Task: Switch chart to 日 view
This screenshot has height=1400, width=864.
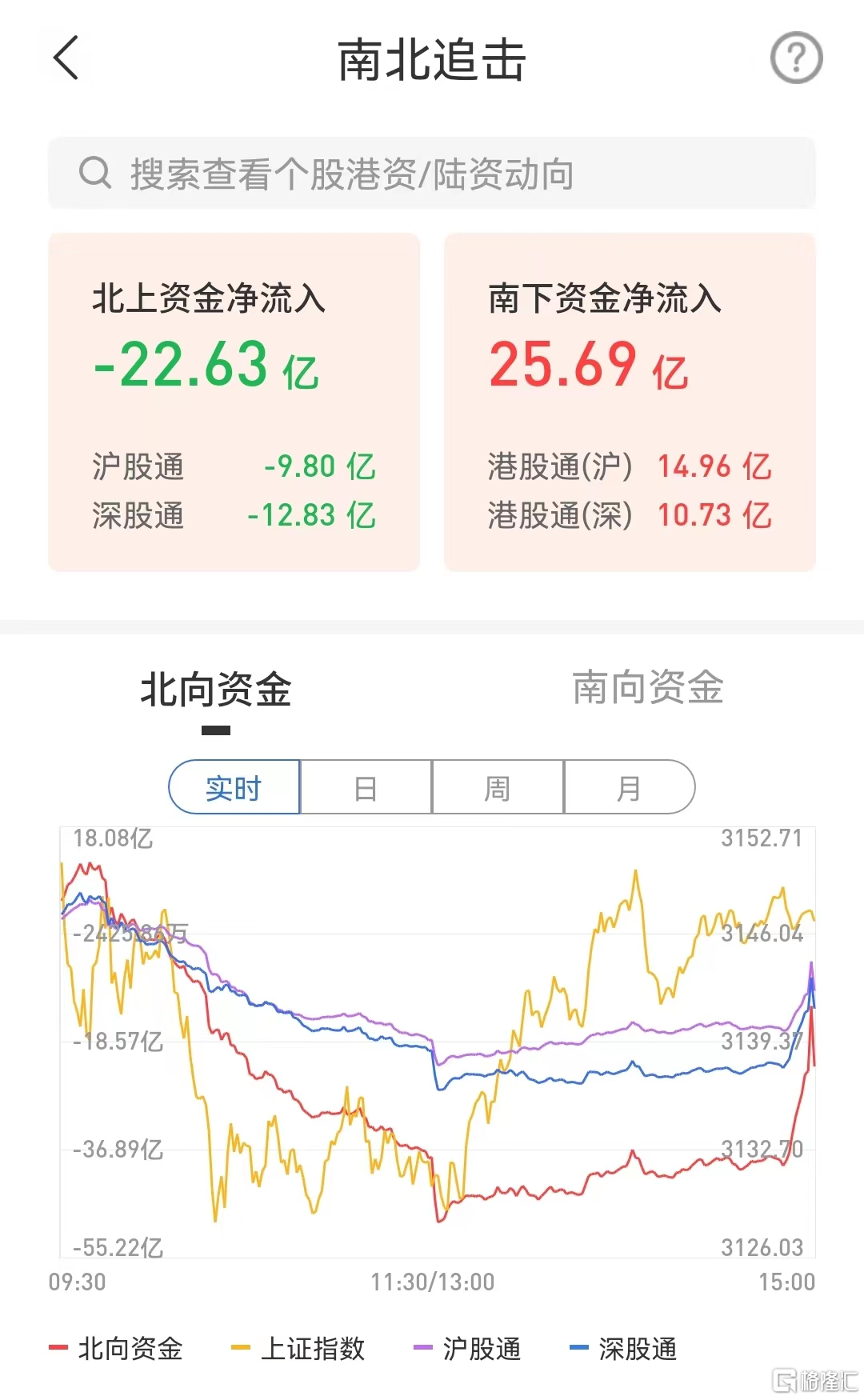Action: [x=366, y=787]
